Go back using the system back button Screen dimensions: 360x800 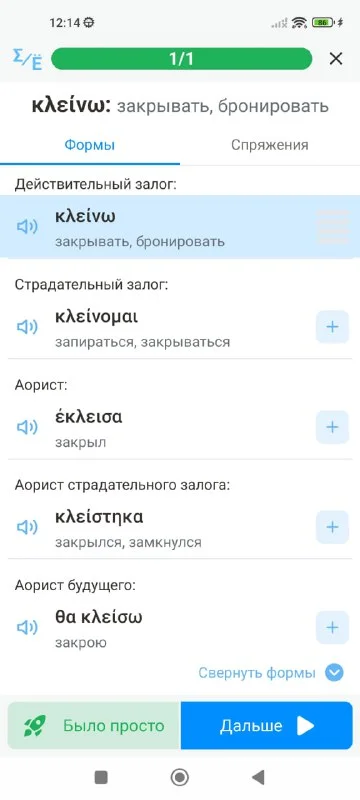coord(259,778)
